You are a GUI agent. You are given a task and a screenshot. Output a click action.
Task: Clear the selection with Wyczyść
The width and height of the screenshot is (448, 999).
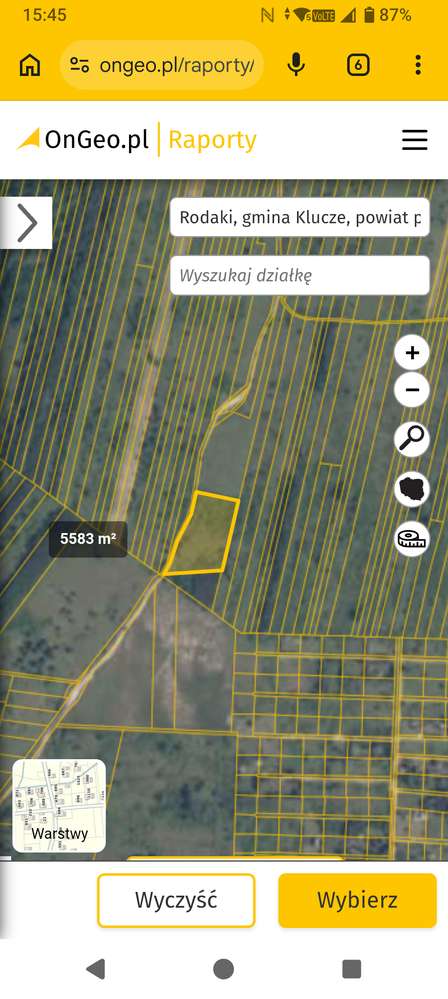pos(176,900)
